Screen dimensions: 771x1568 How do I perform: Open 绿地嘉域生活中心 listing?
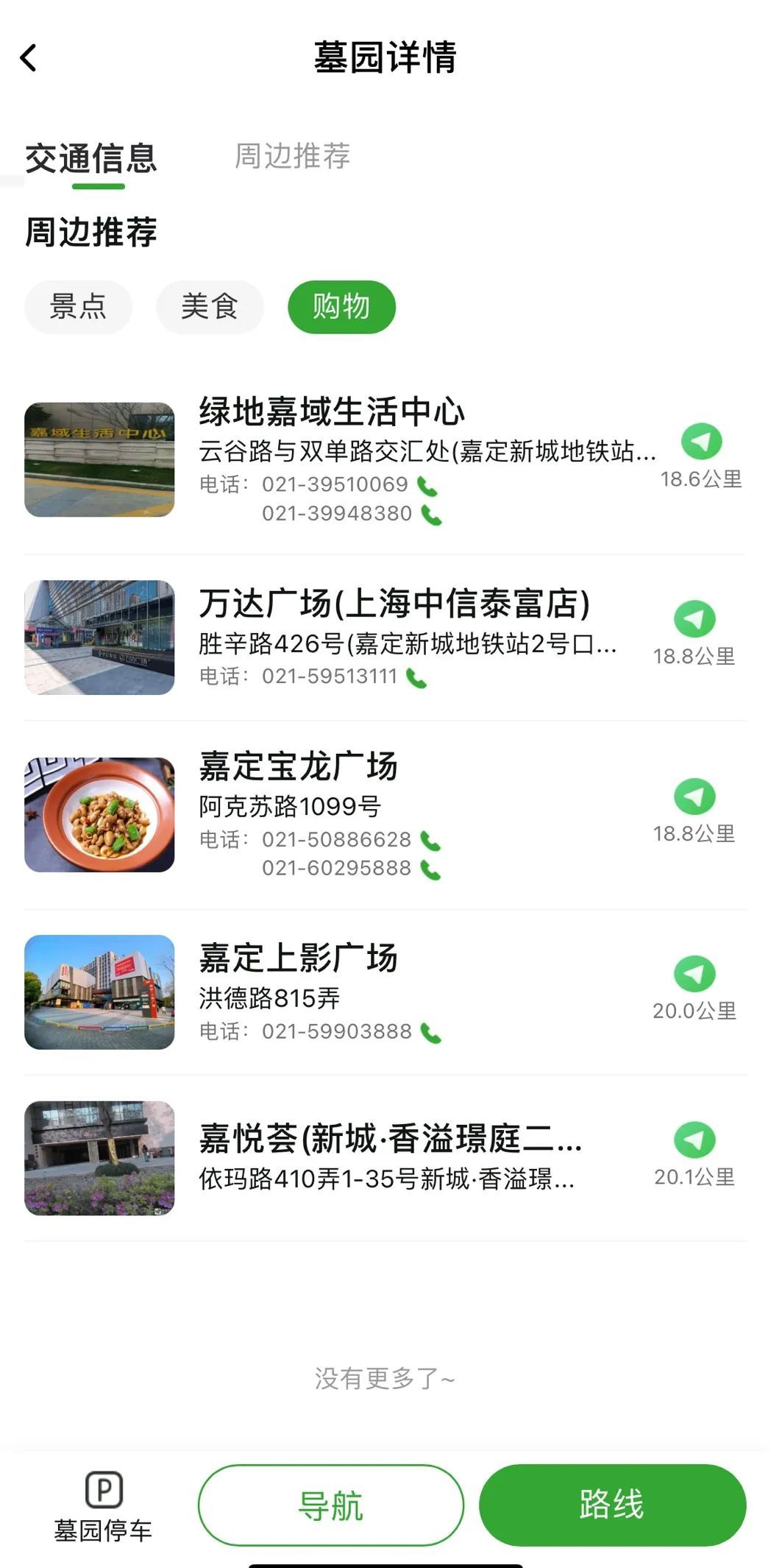tap(332, 412)
